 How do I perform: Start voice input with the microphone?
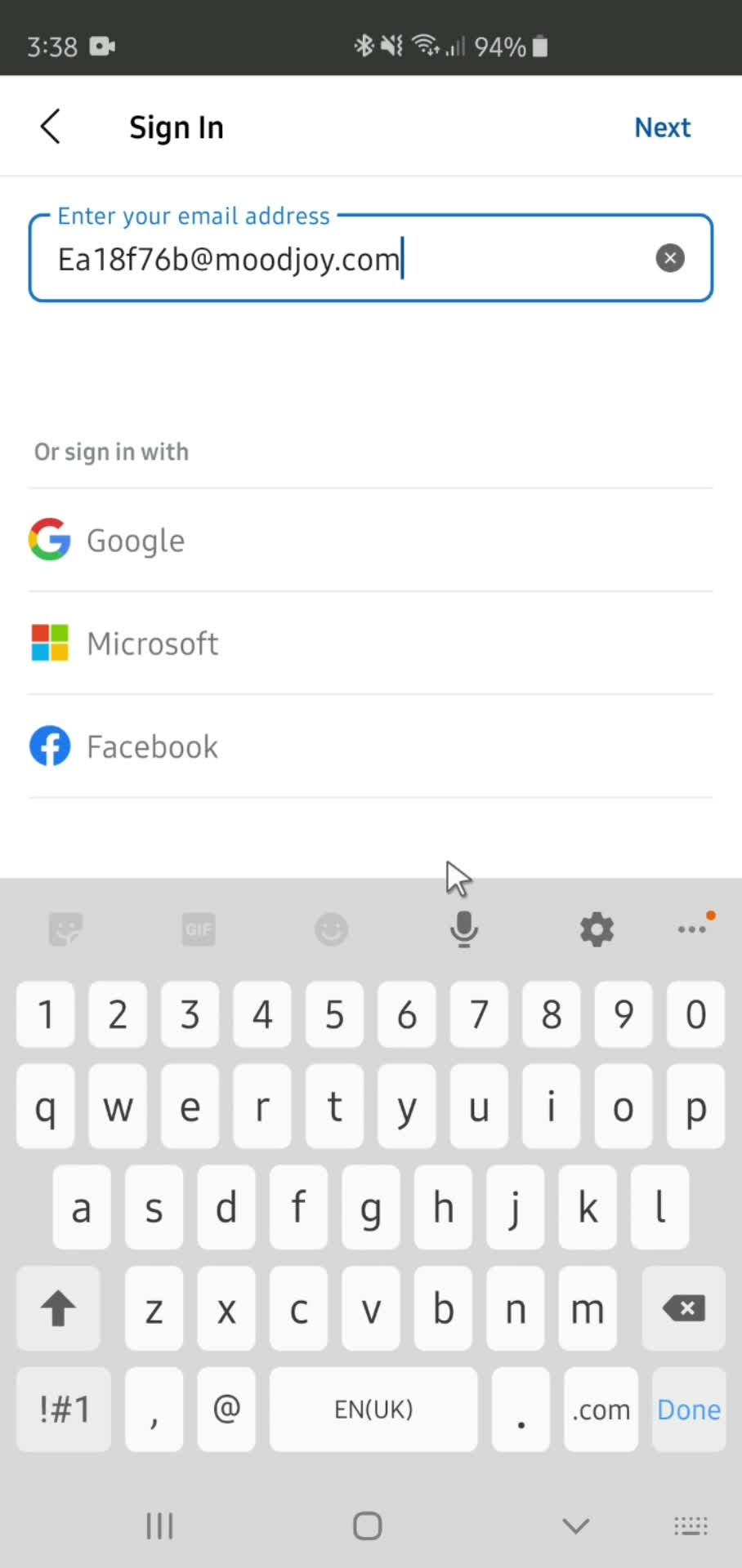[464, 929]
